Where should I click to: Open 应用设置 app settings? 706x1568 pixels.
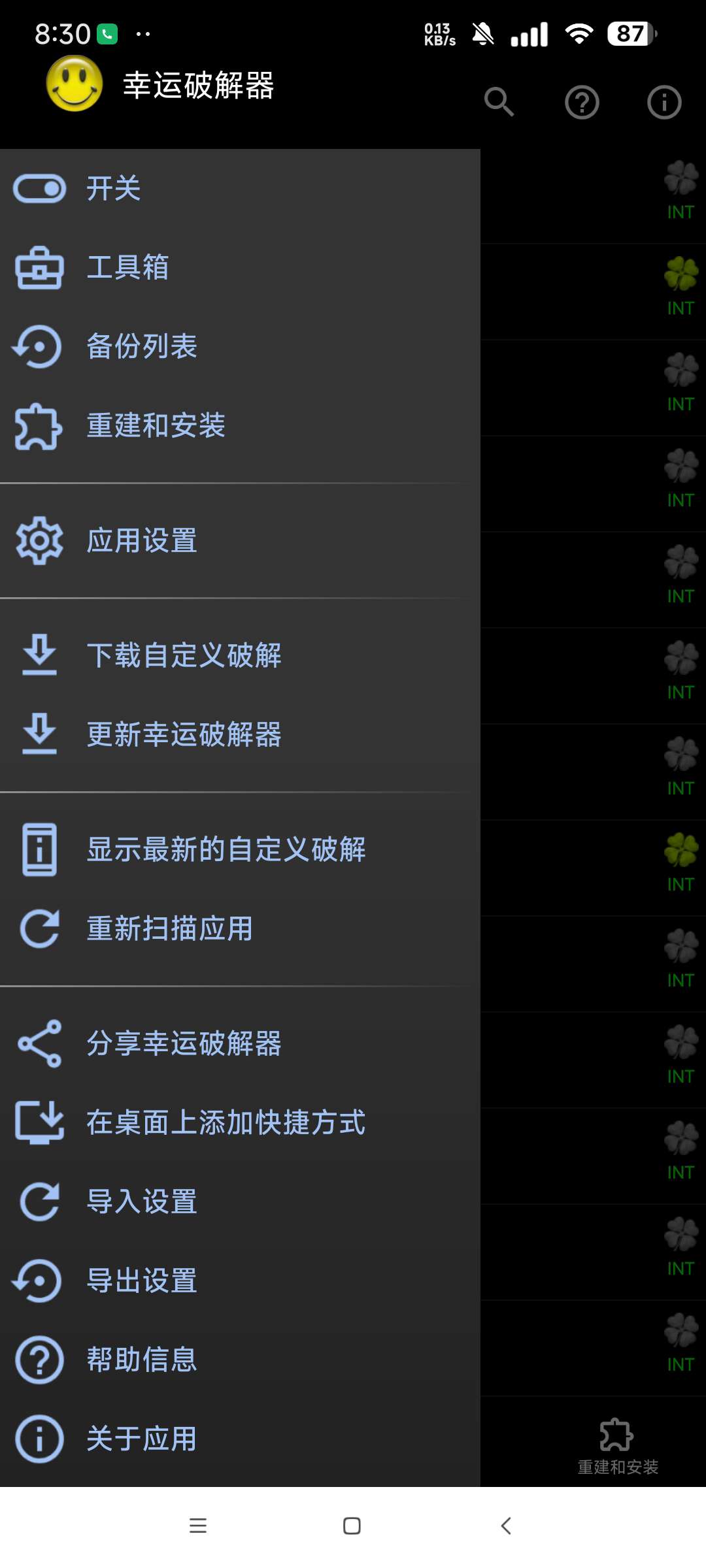pos(142,541)
